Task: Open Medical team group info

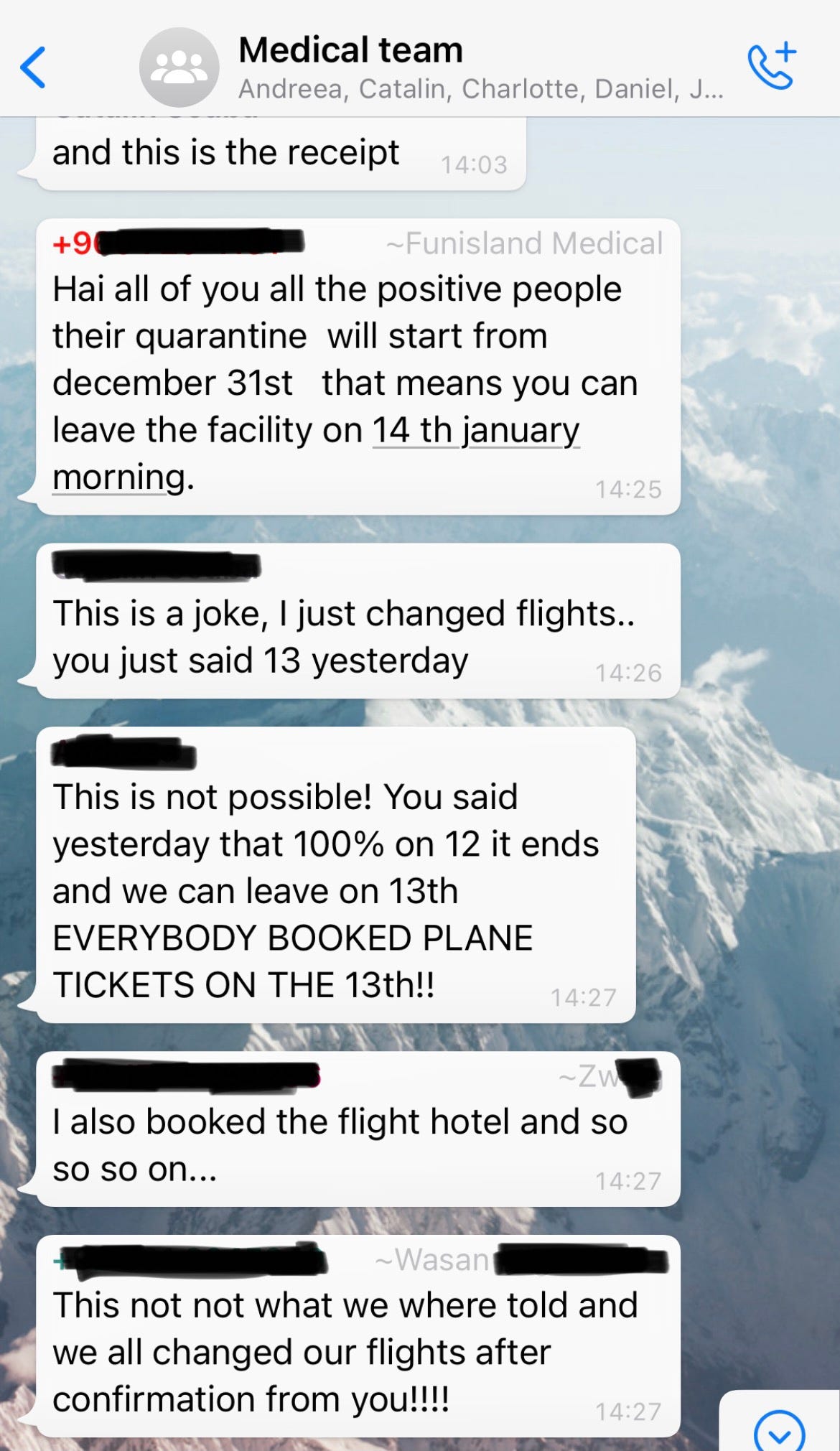Action: coord(350,50)
